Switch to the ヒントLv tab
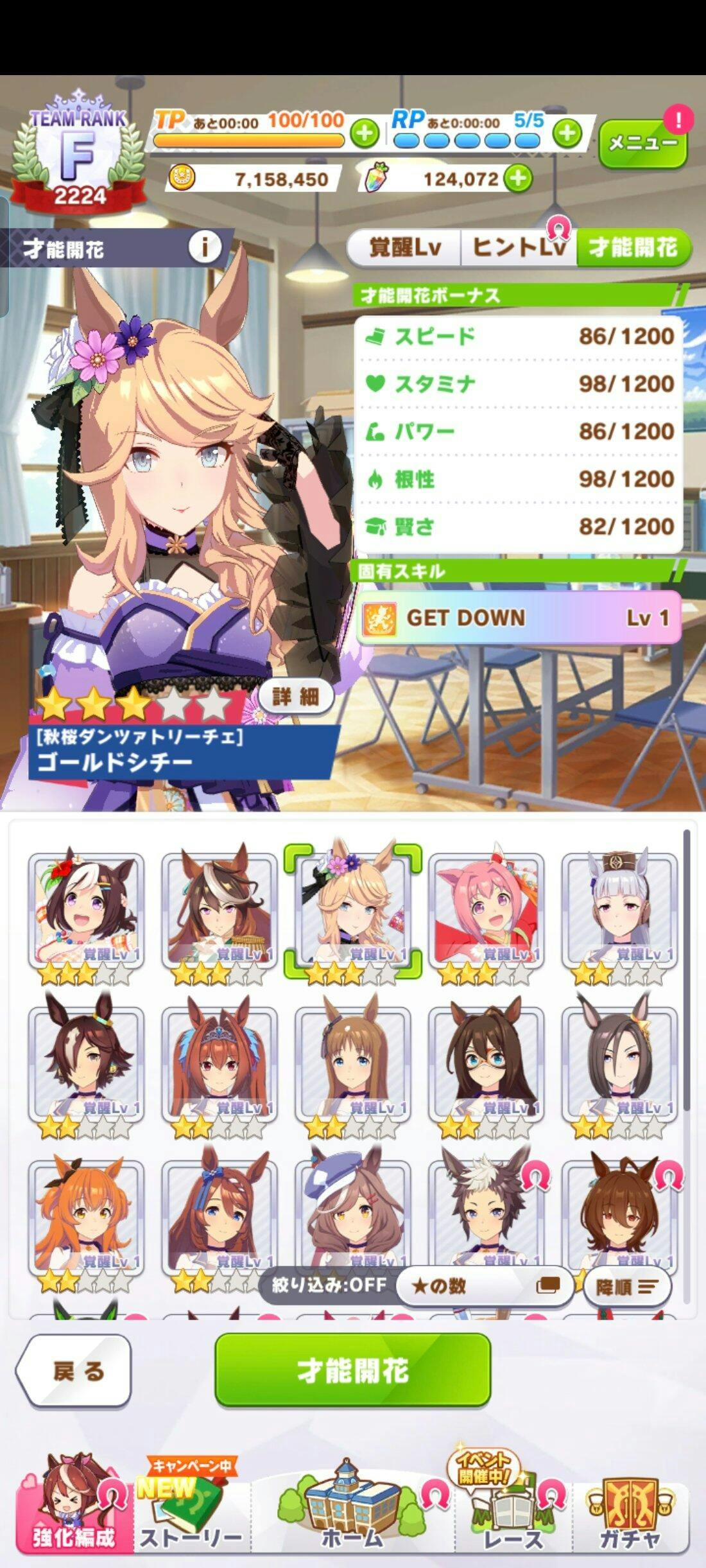Viewport: 706px width, 1568px height. (x=519, y=247)
